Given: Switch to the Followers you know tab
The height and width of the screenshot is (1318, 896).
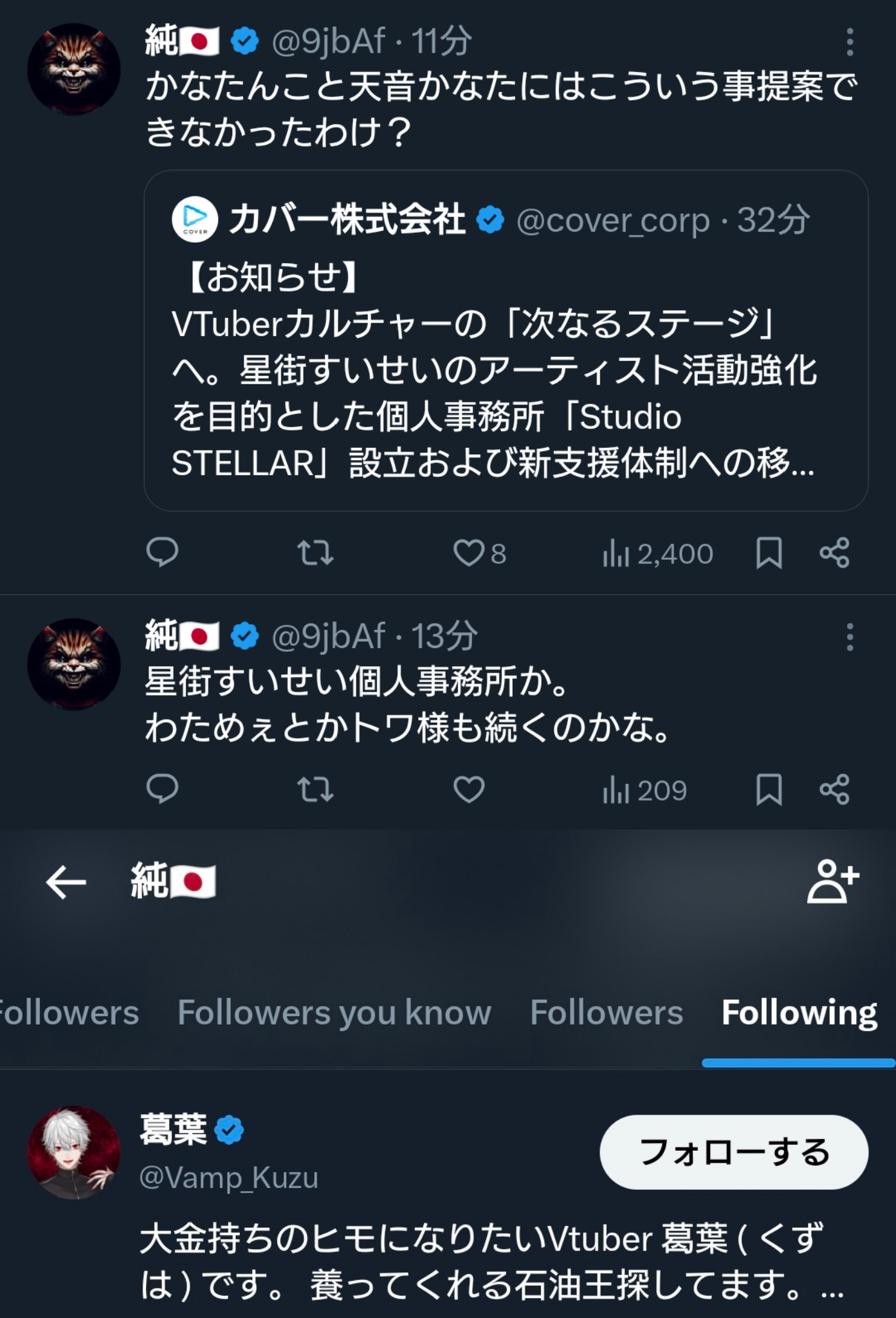Looking at the screenshot, I should [334, 1012].
